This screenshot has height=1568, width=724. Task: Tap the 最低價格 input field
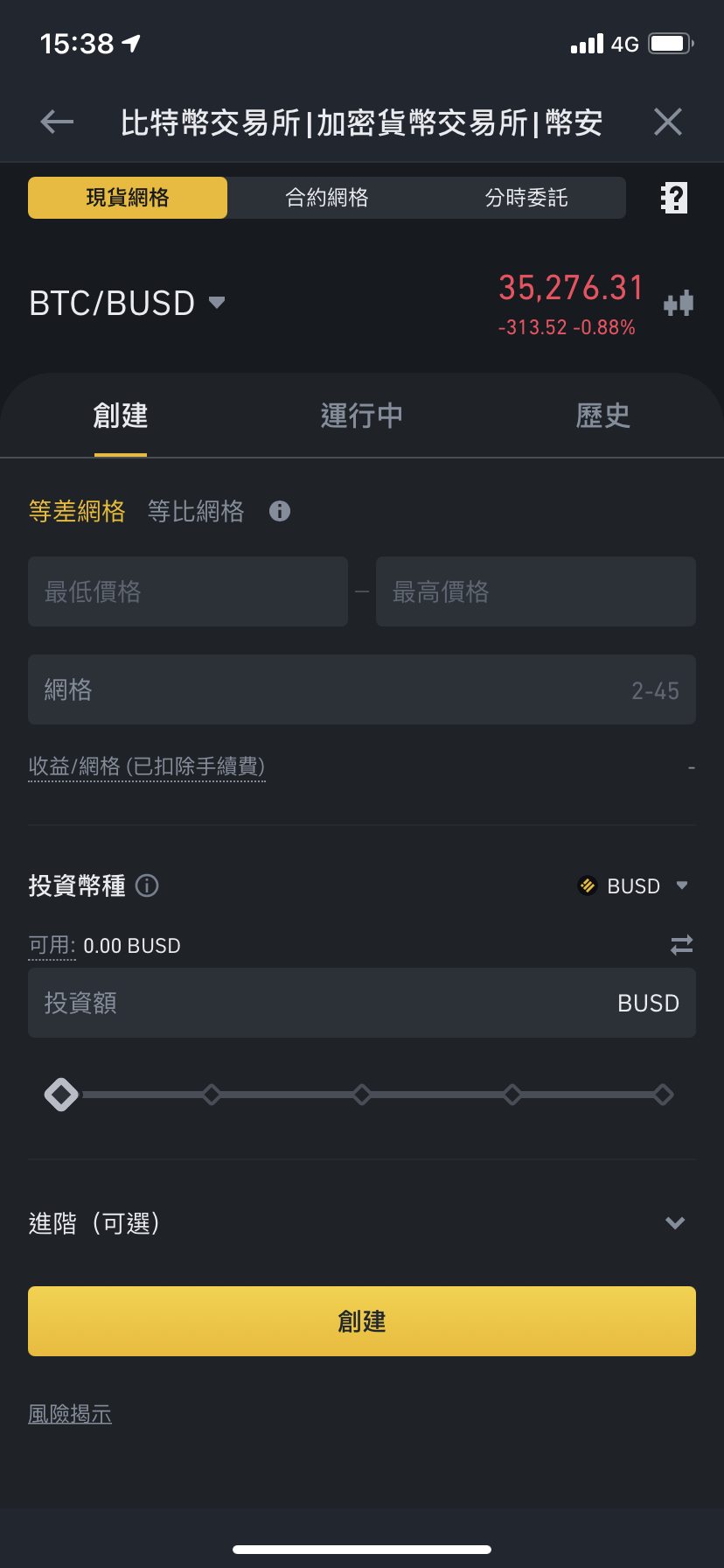[187, 591]
